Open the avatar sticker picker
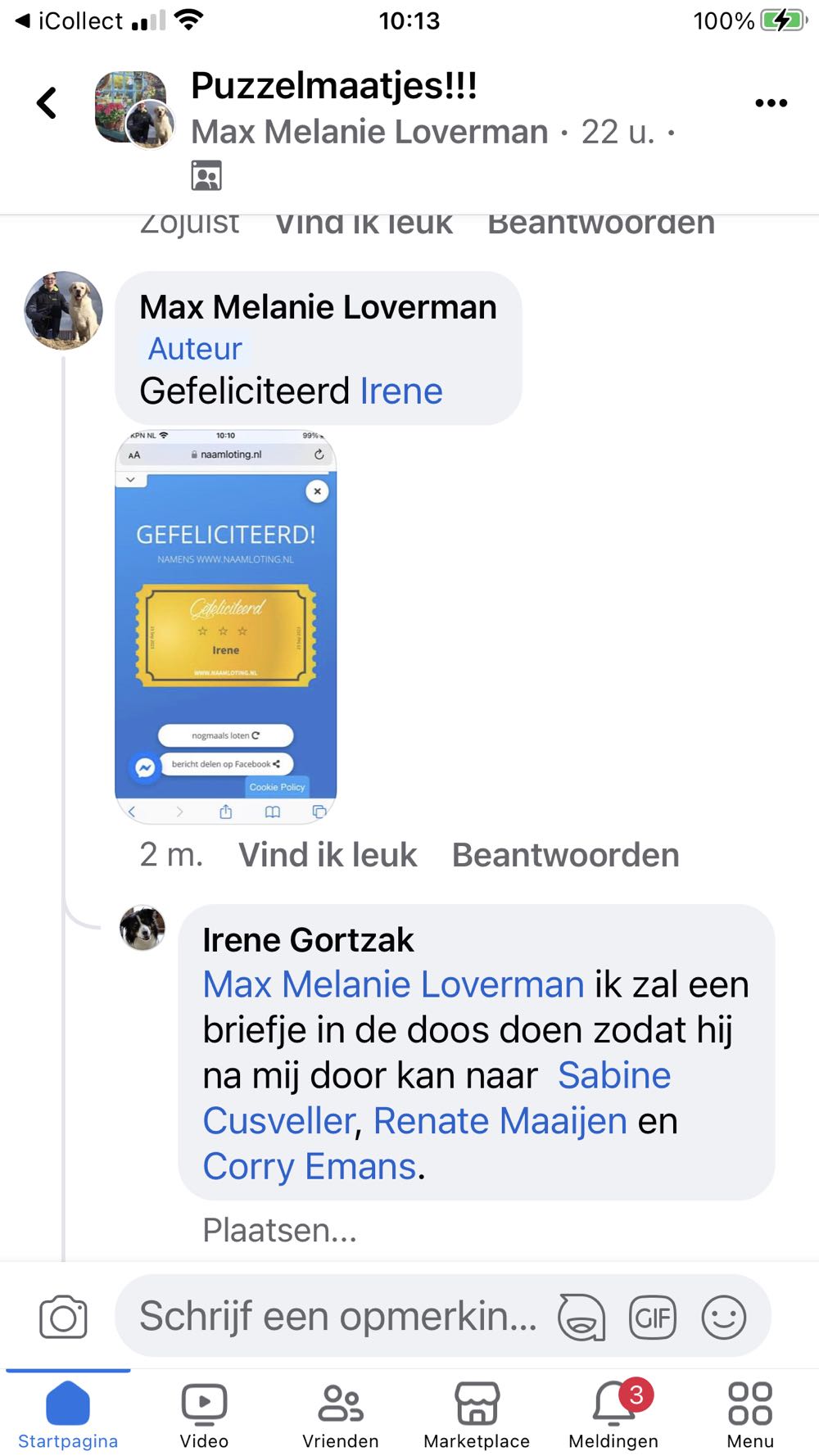Screen dimensions: 819x1456 [581, 1317]
